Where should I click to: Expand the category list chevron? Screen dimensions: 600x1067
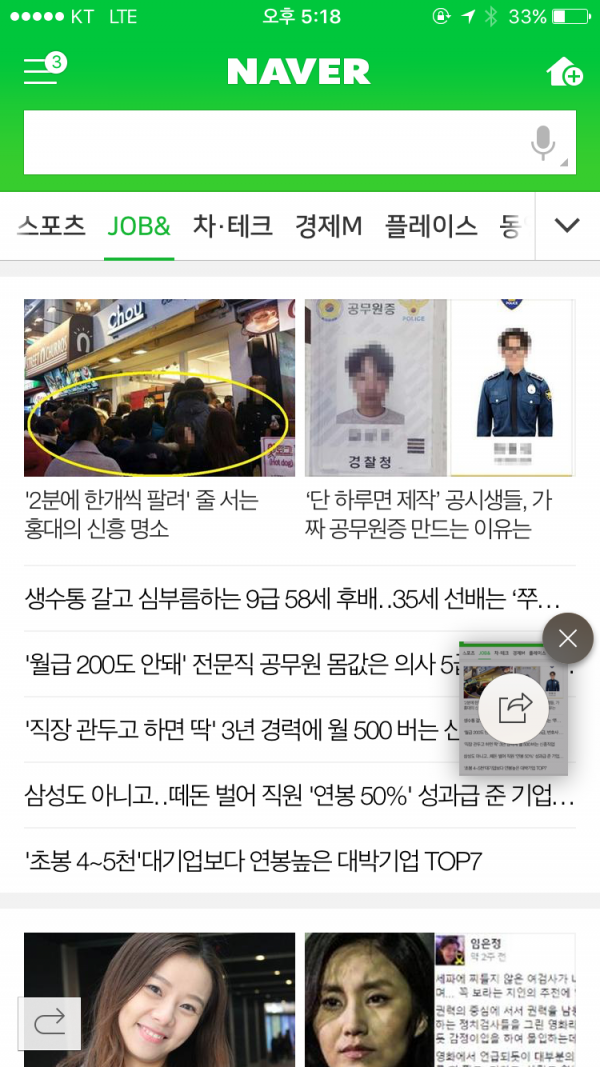(x=567, y=226)
